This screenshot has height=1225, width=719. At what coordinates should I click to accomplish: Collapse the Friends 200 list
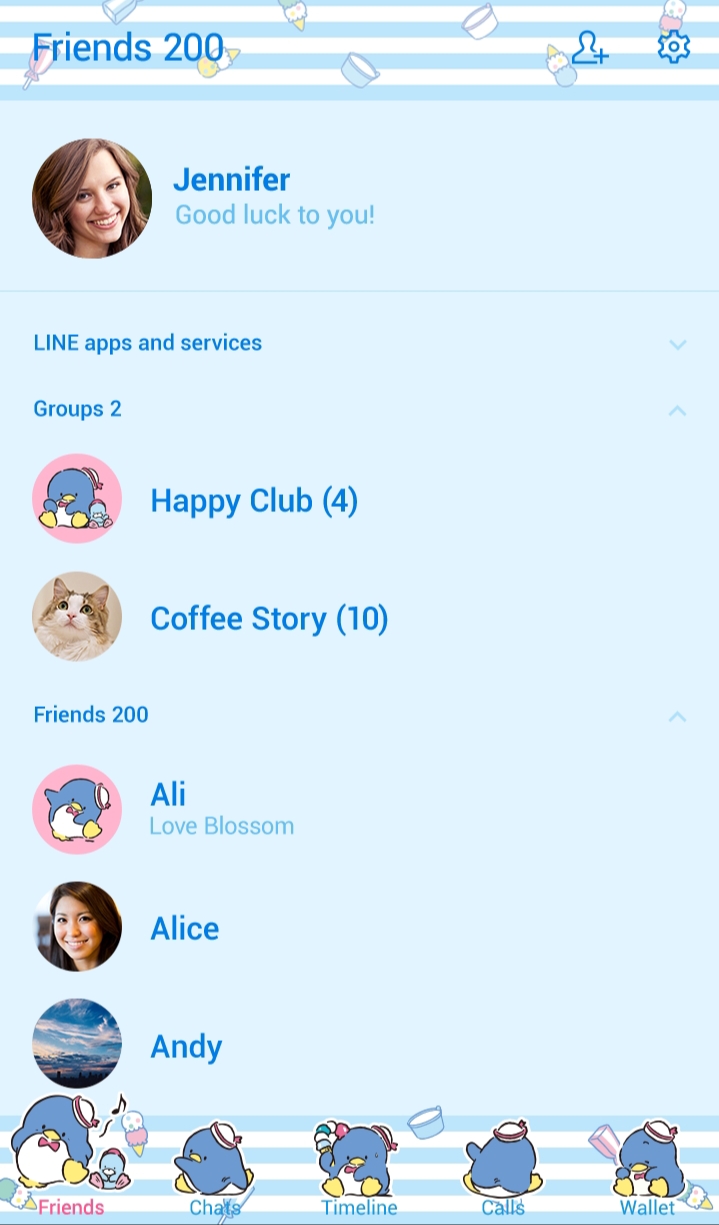(677, 716)
